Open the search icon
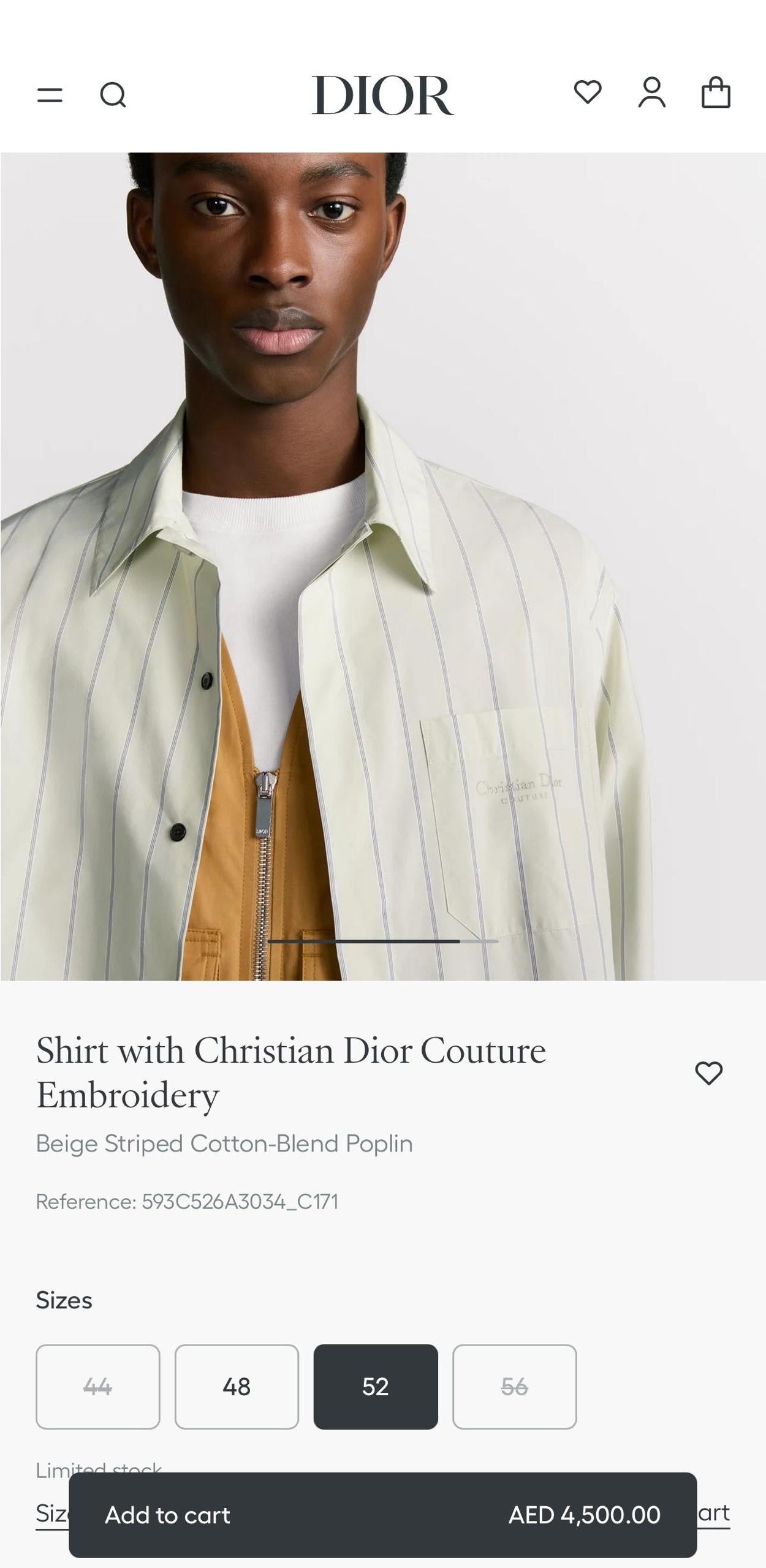The image size is (766, 1568). (113, 95)
